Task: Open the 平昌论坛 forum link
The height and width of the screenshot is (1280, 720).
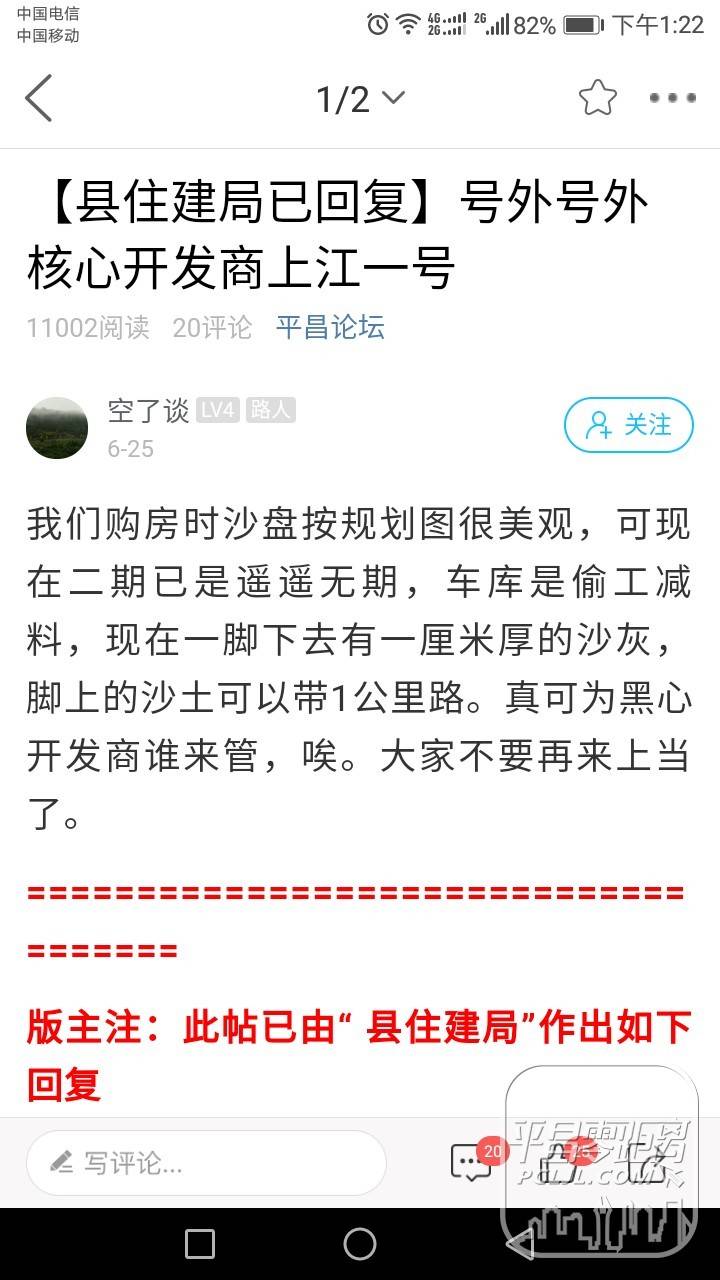Action: click(330, 327)
